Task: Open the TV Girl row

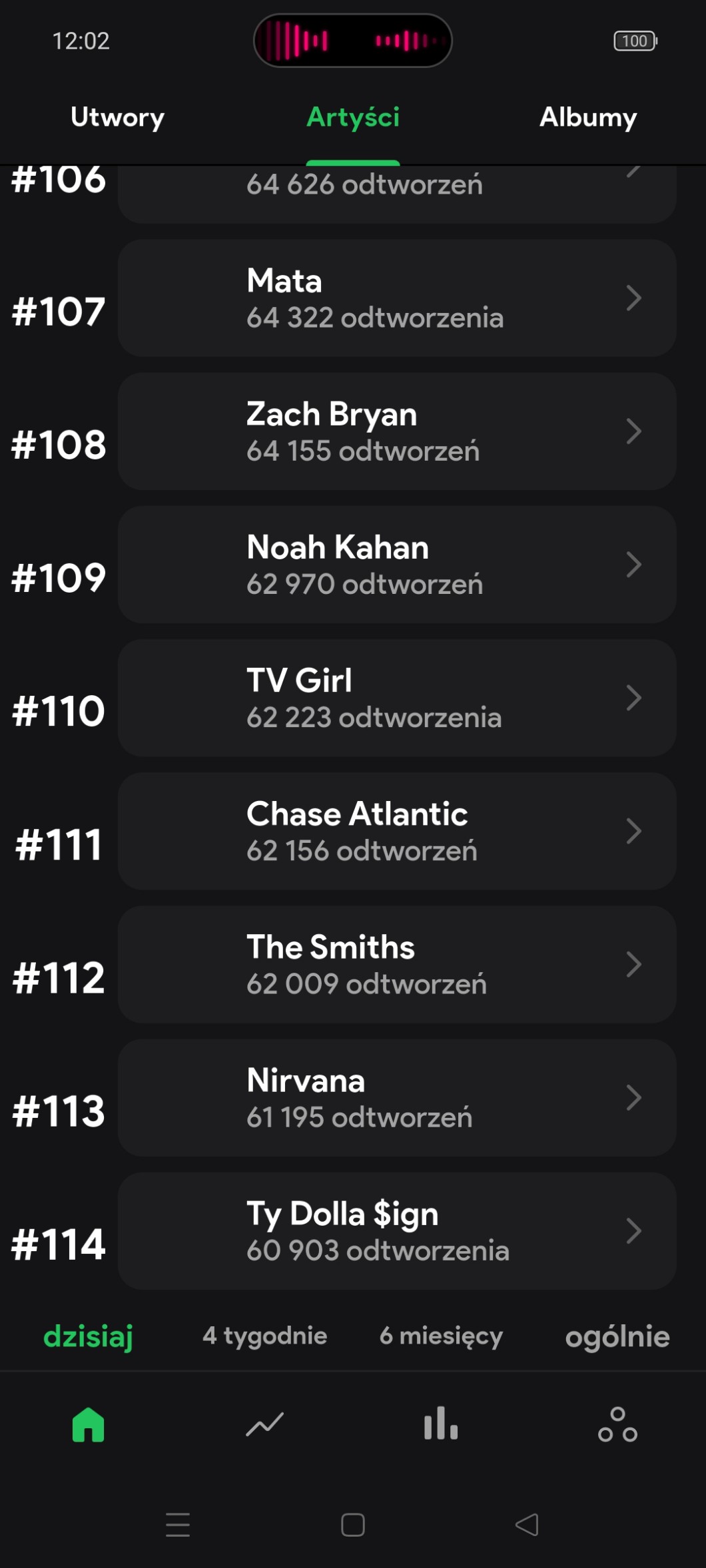Action: point(397,698)
